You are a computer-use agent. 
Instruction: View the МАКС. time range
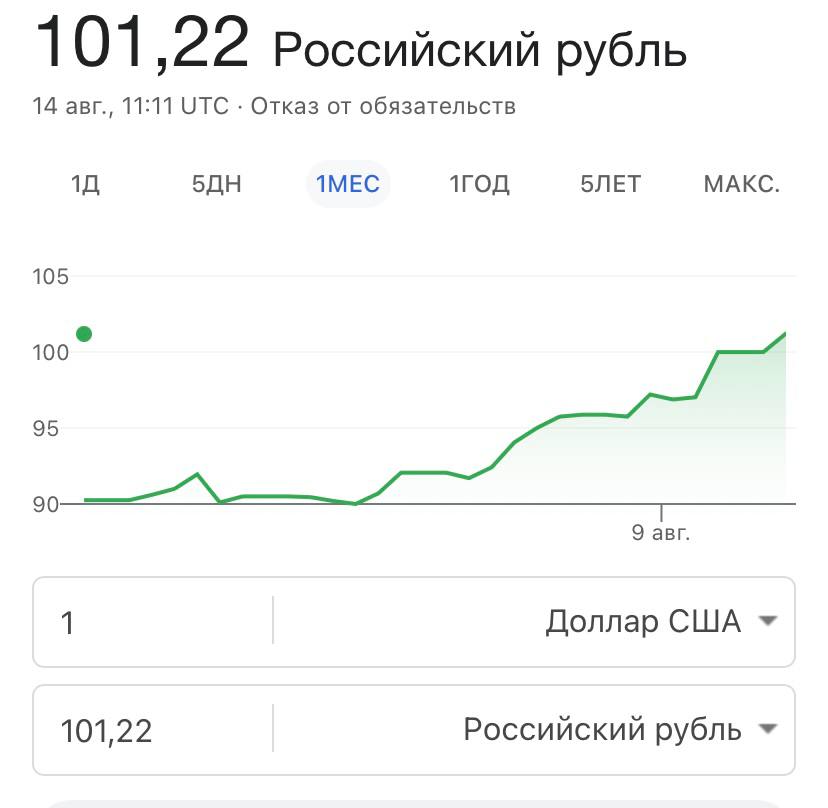pos(741,184)
